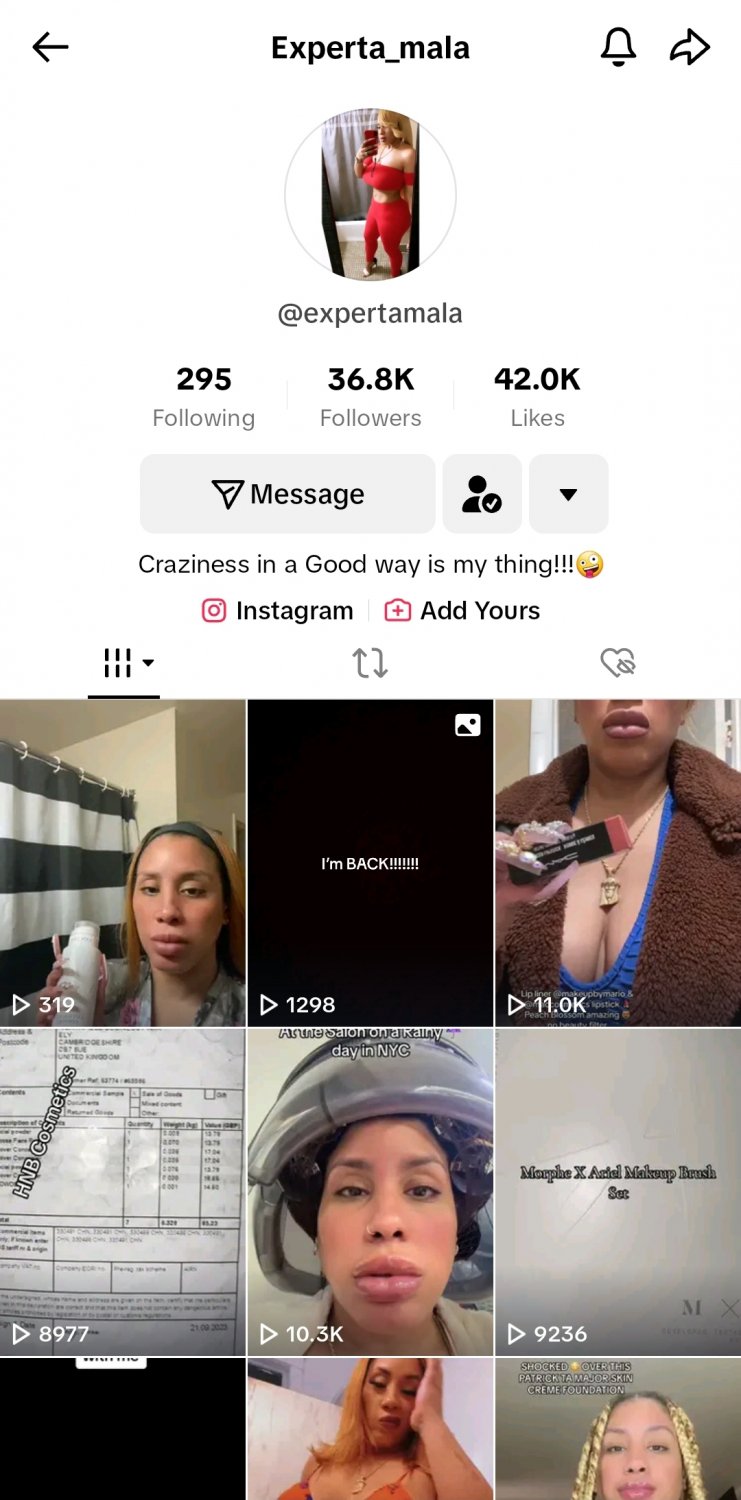Open the HNB Cosmetics video
741x1500 pixels.
point(122,1192)
